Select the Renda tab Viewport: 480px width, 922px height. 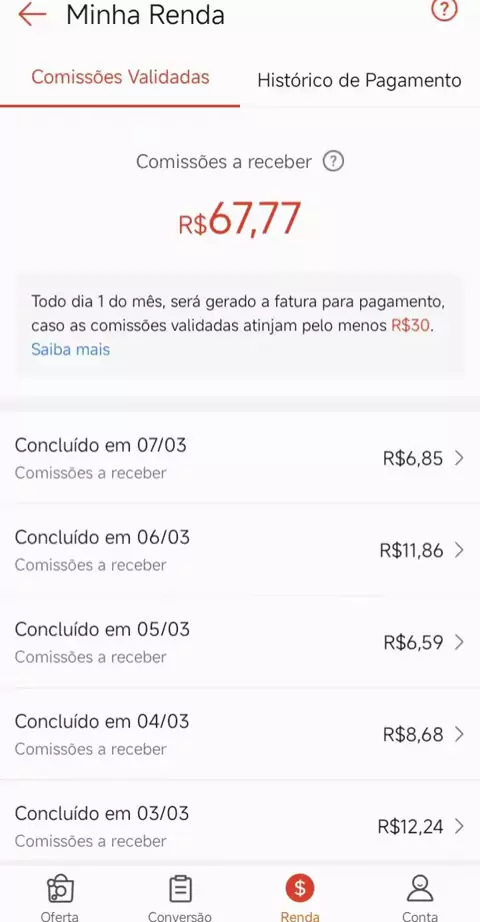tap(300, 896)
